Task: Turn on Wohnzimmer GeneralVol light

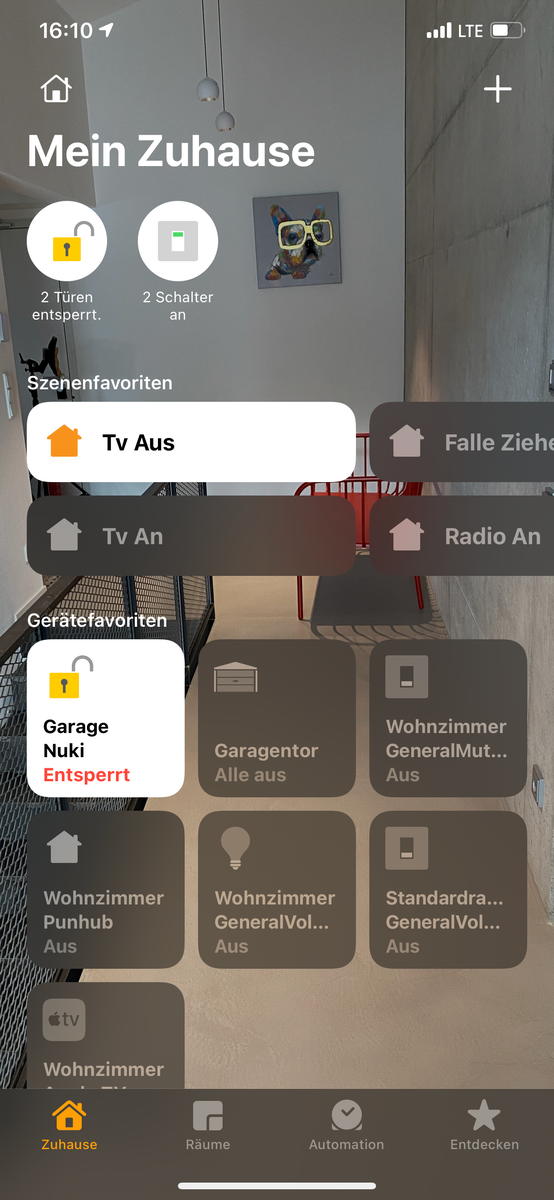Action: coord(277,889)
